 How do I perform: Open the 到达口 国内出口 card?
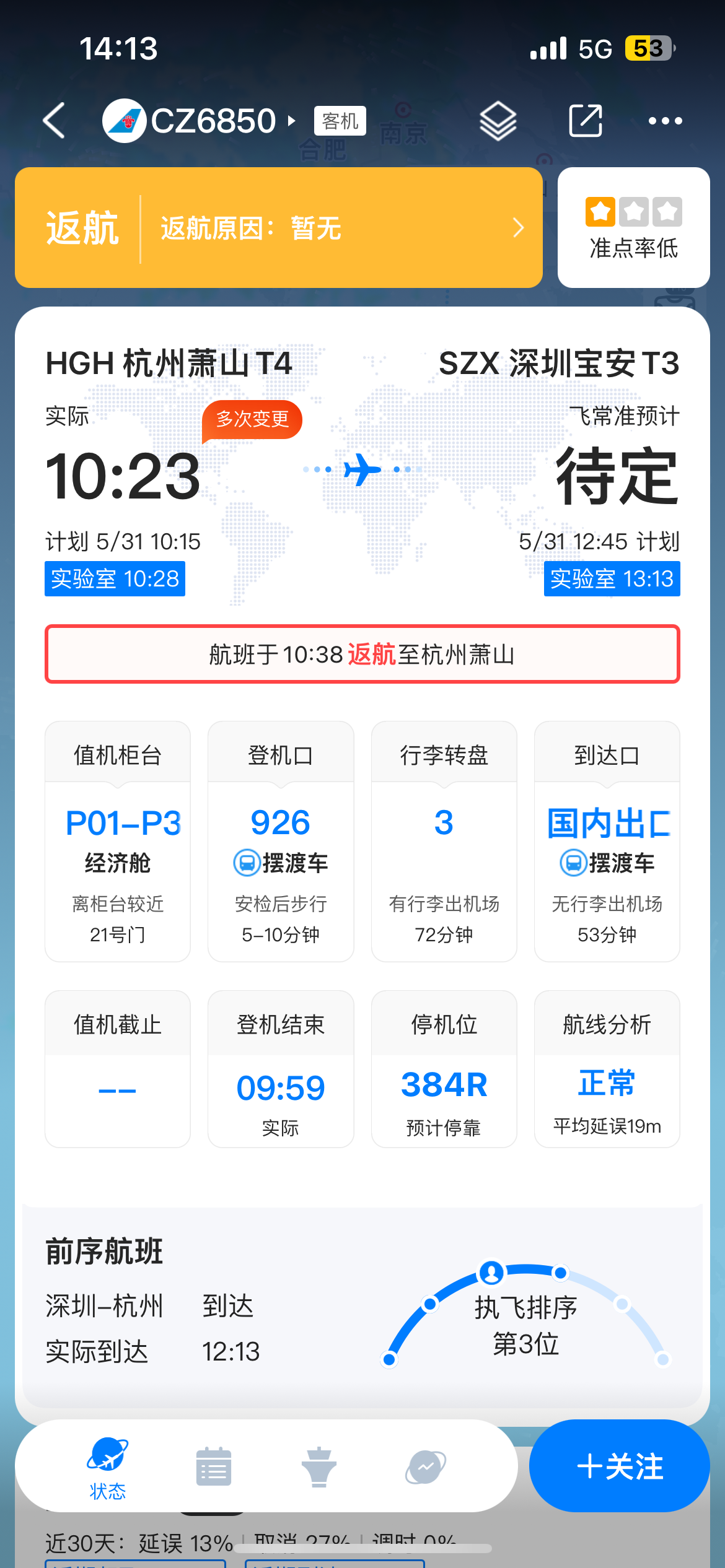pyautogui.click(x=607, y=841)
